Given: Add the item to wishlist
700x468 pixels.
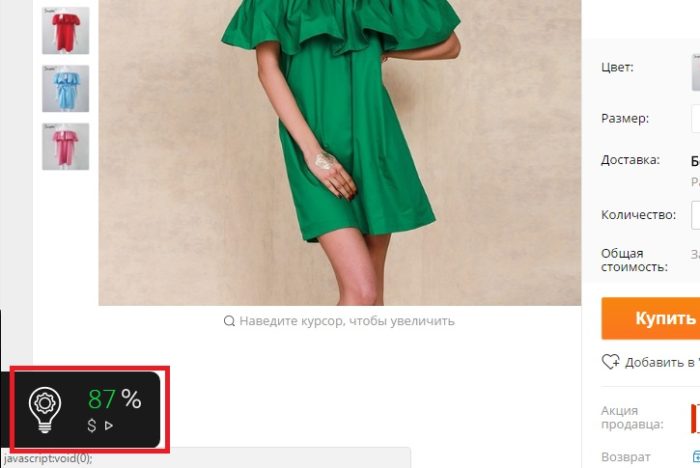Looking at the screenshot, I should point(651,362).
